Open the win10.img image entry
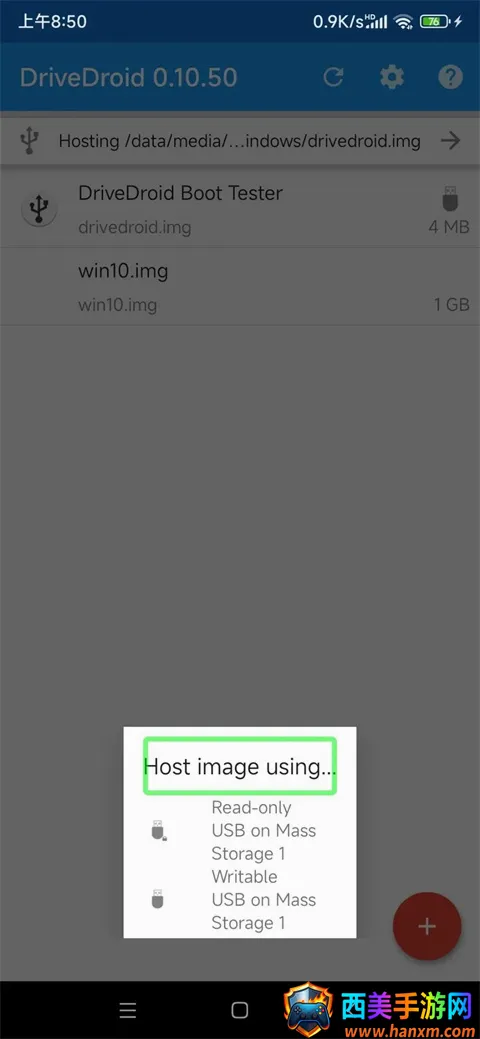 pos(240,287)
